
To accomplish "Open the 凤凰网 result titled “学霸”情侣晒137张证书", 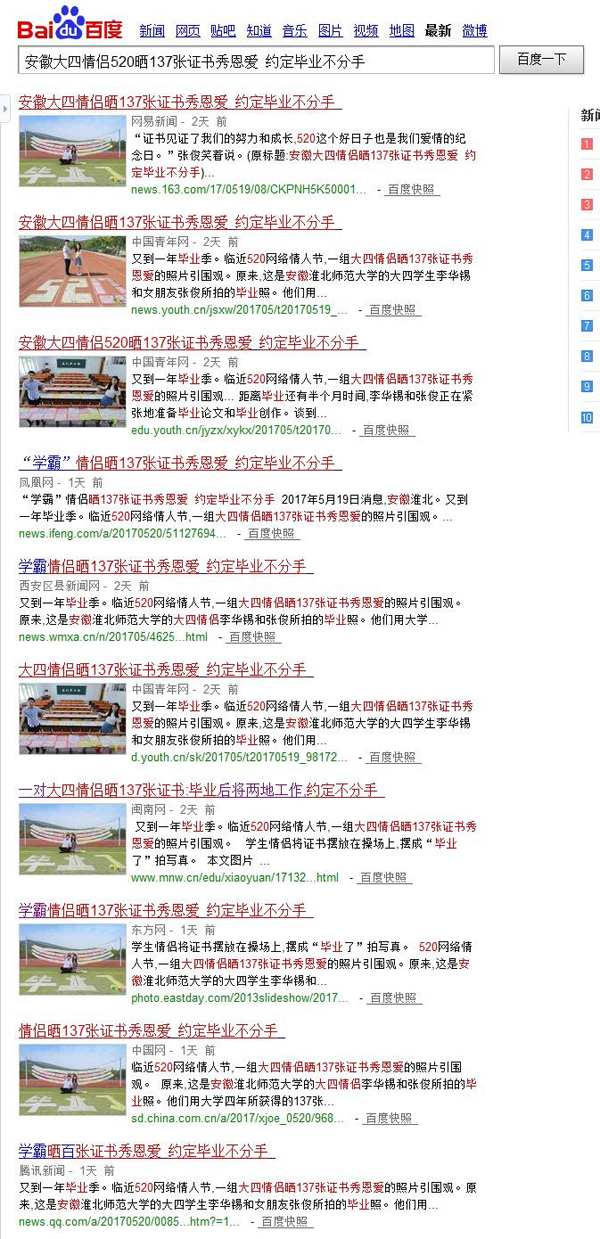I will point(180,463).
